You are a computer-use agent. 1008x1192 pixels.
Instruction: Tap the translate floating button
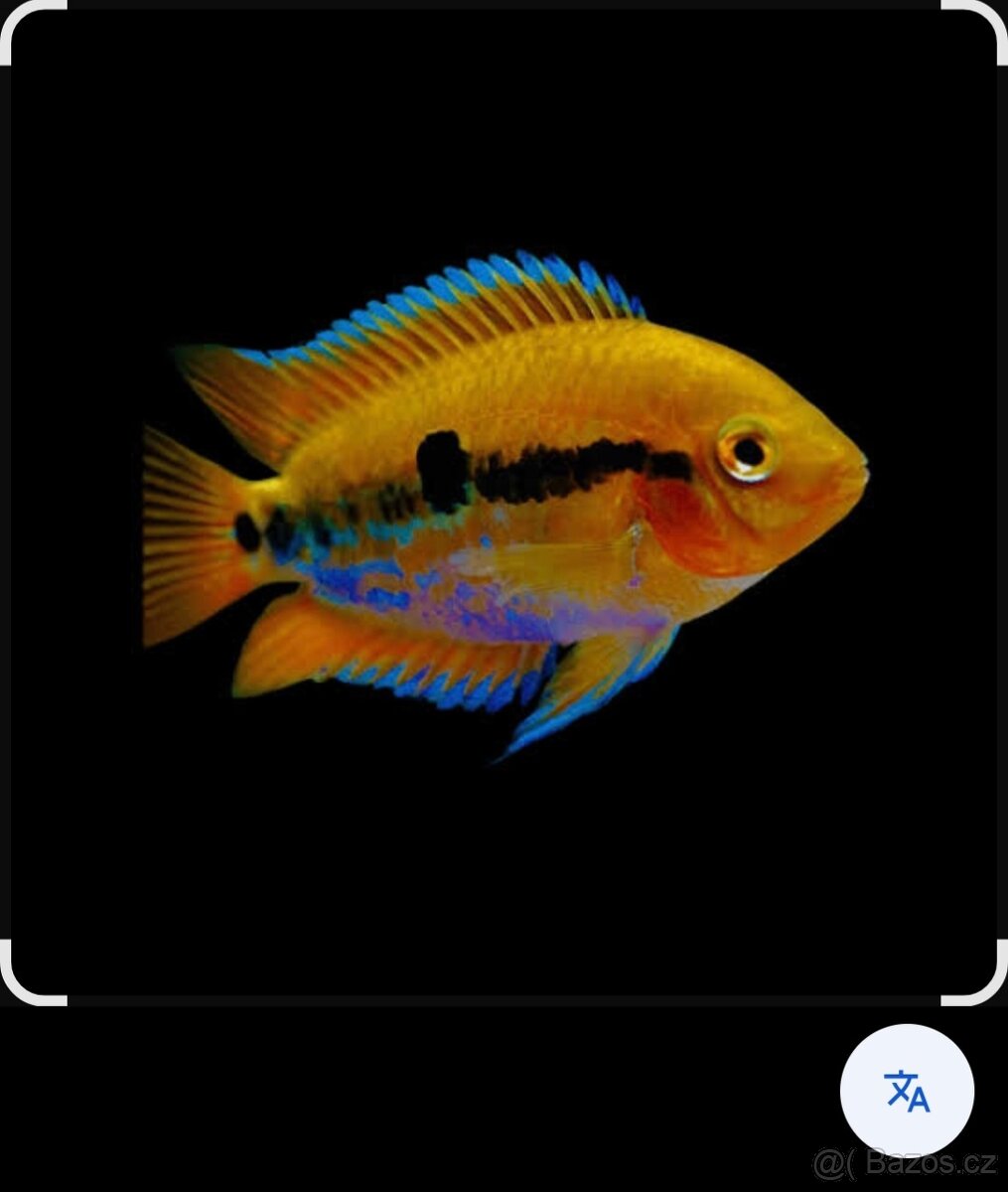pyautogui.click(x=907, y=1091)
